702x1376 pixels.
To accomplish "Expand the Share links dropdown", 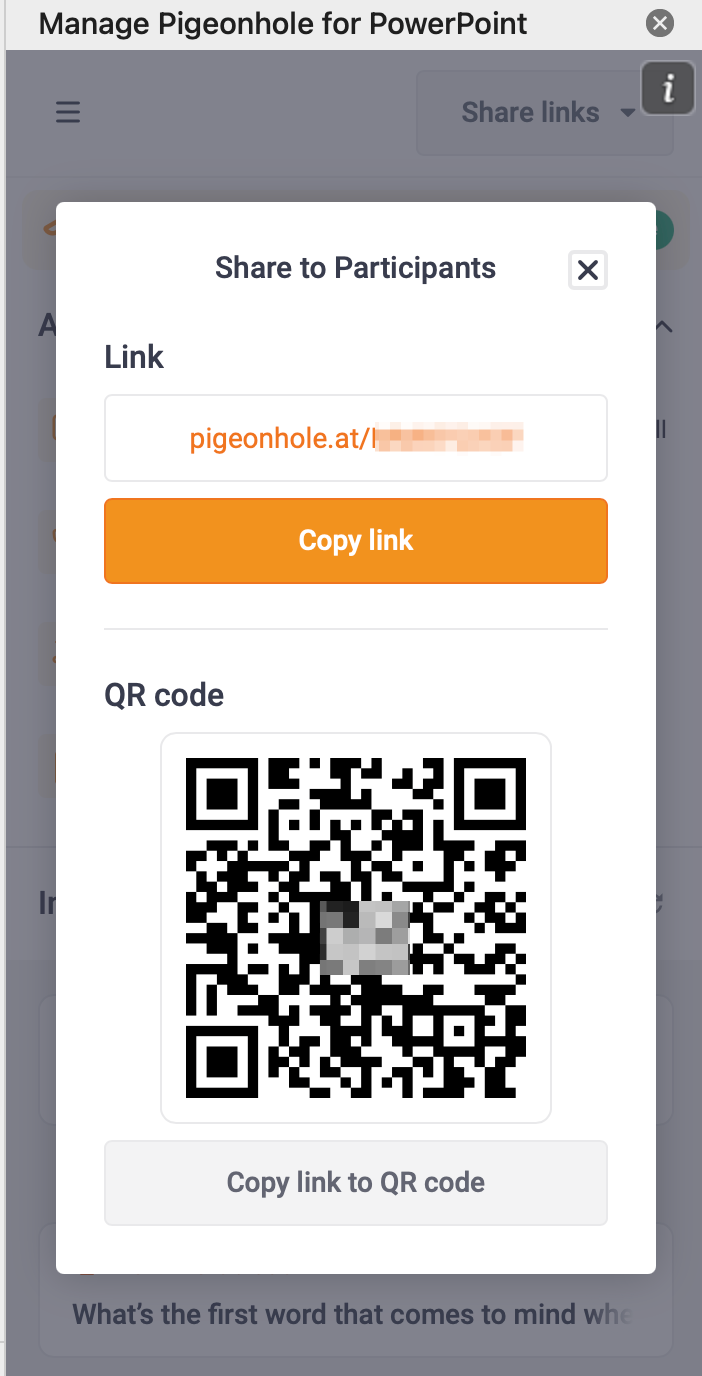I will tap(544, 113).
